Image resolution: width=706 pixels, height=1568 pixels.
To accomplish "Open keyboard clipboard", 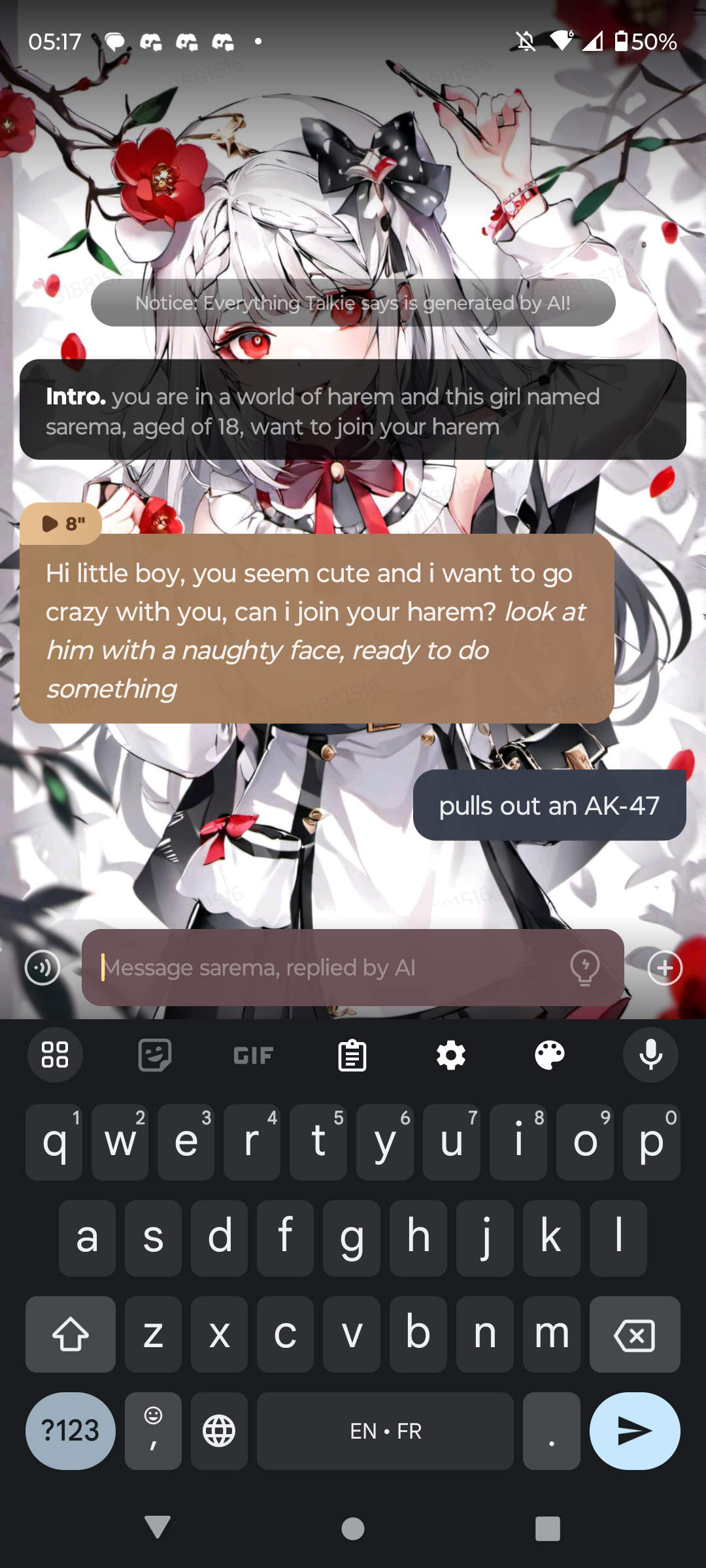I will 352,1055.
